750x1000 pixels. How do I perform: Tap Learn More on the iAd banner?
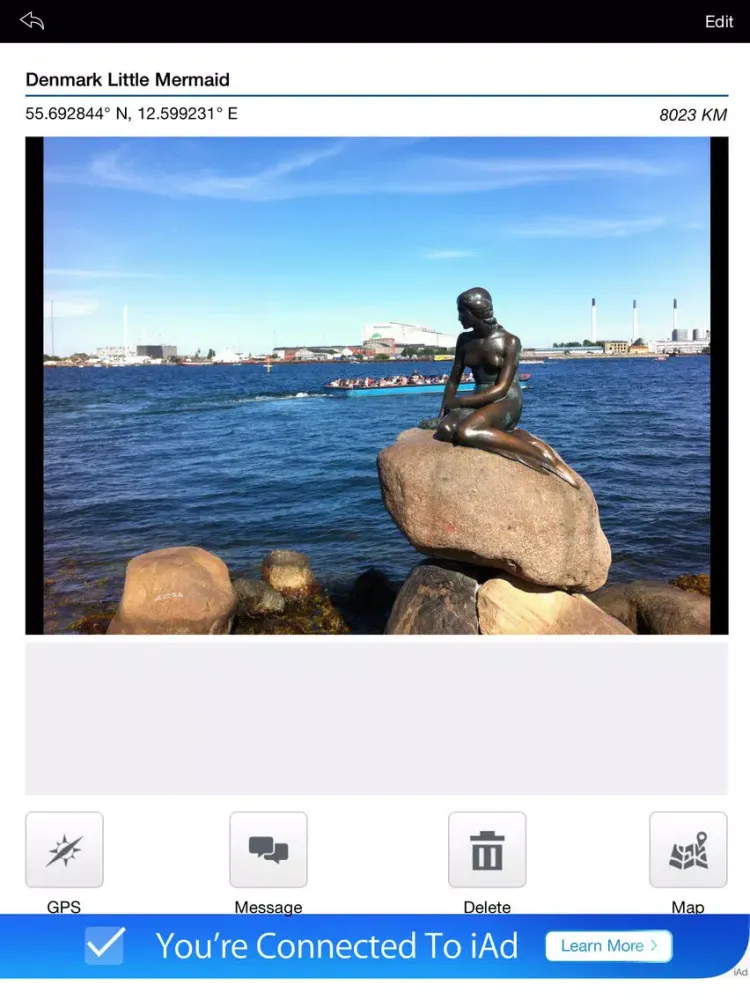(608, 946)
